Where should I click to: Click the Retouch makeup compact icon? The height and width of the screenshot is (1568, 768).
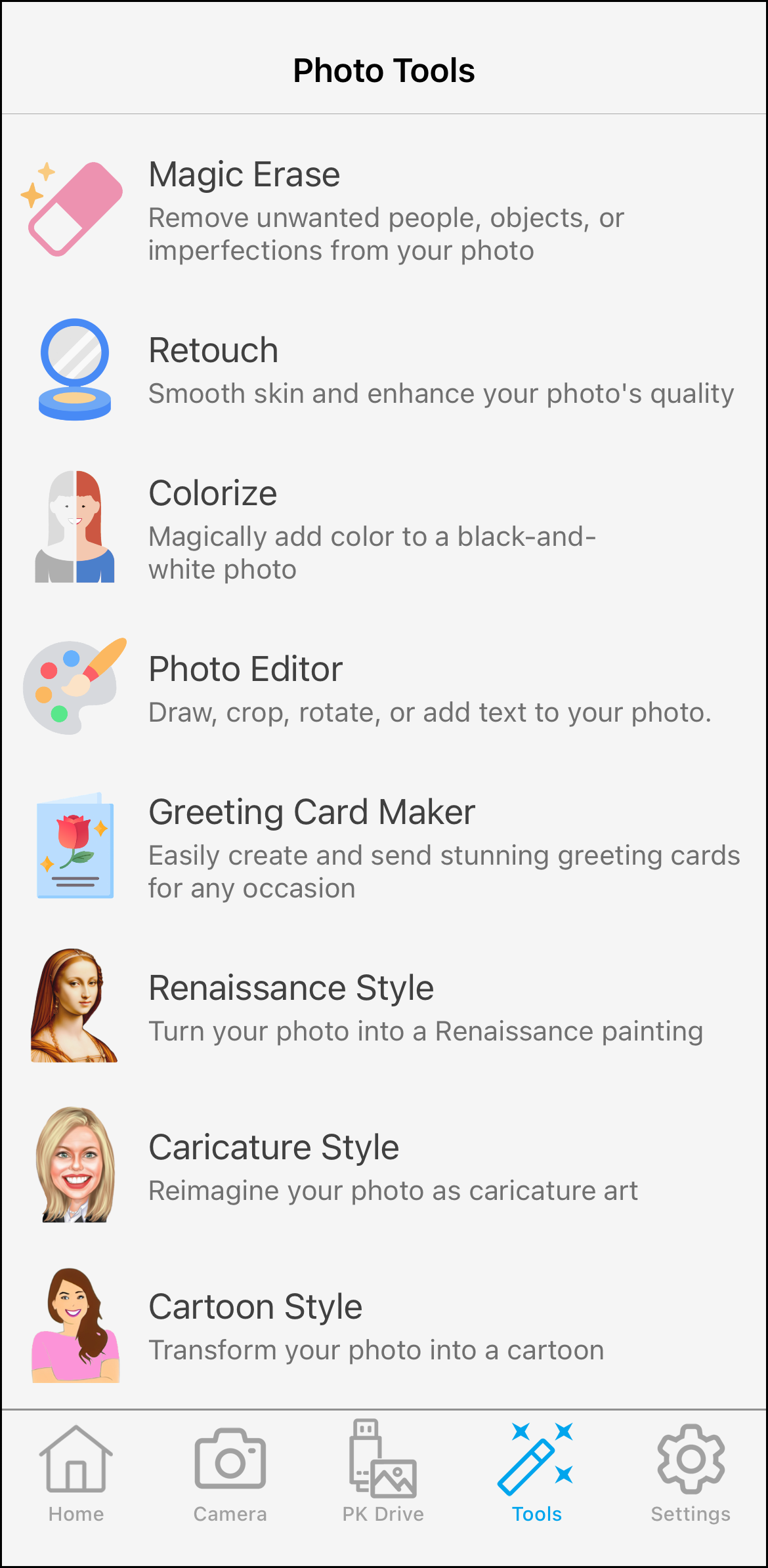(x=75, y=369)
